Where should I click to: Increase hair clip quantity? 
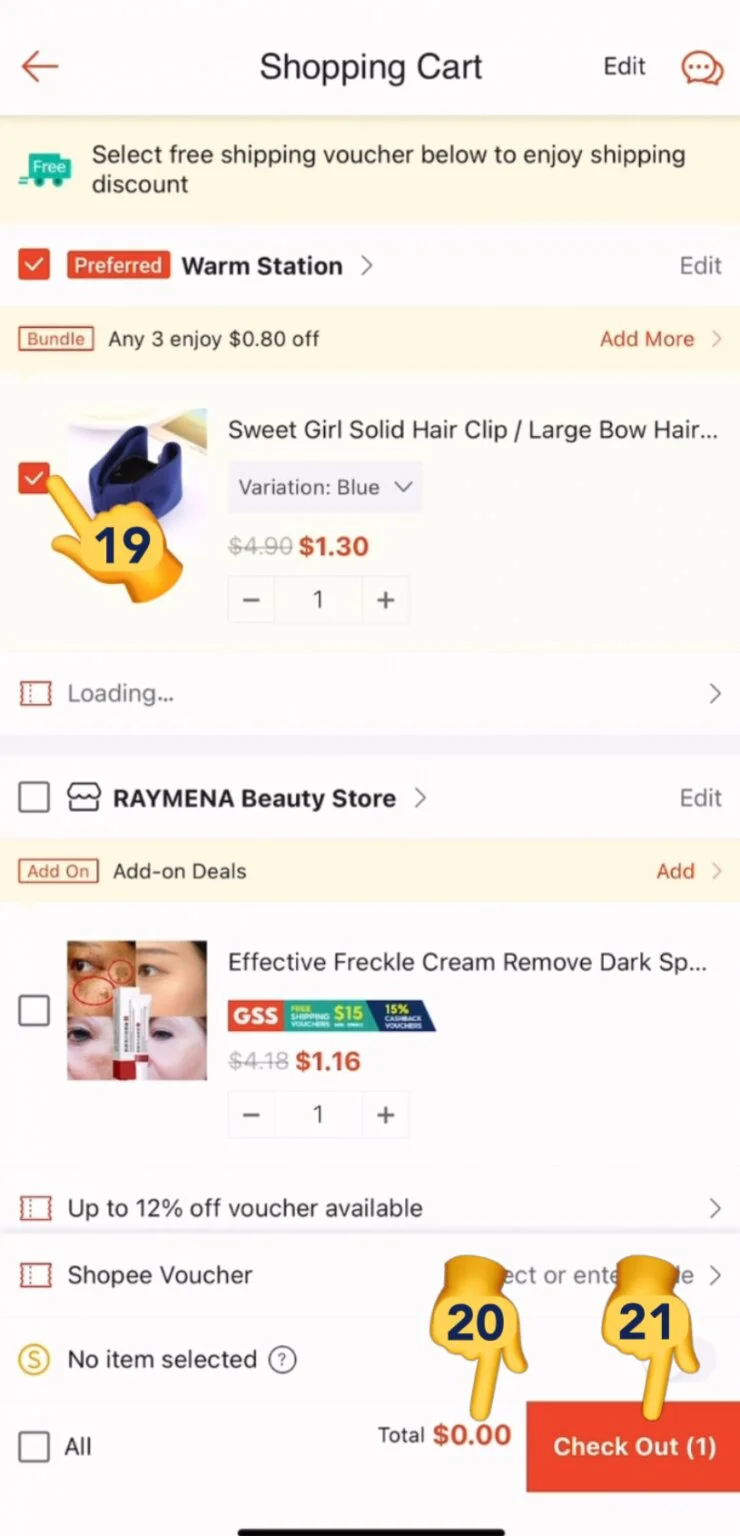(385, 600)
